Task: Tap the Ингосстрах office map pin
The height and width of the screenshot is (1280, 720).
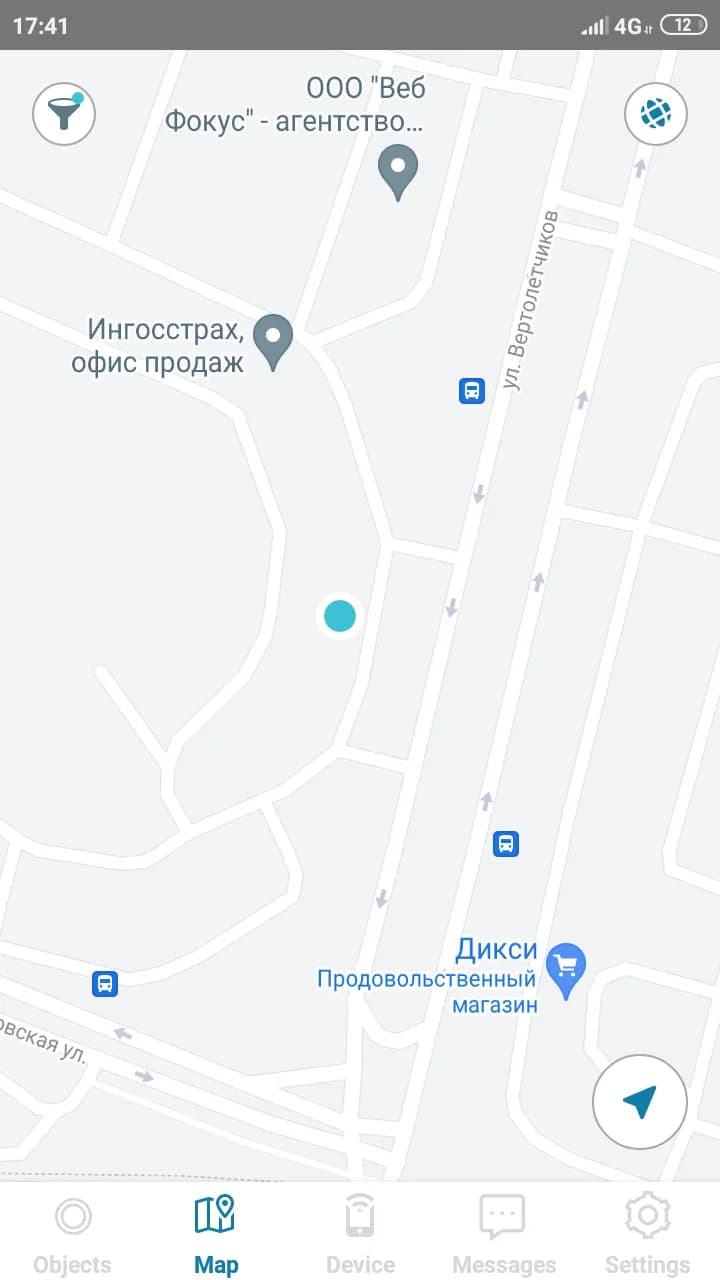Action: coord(272,342)
